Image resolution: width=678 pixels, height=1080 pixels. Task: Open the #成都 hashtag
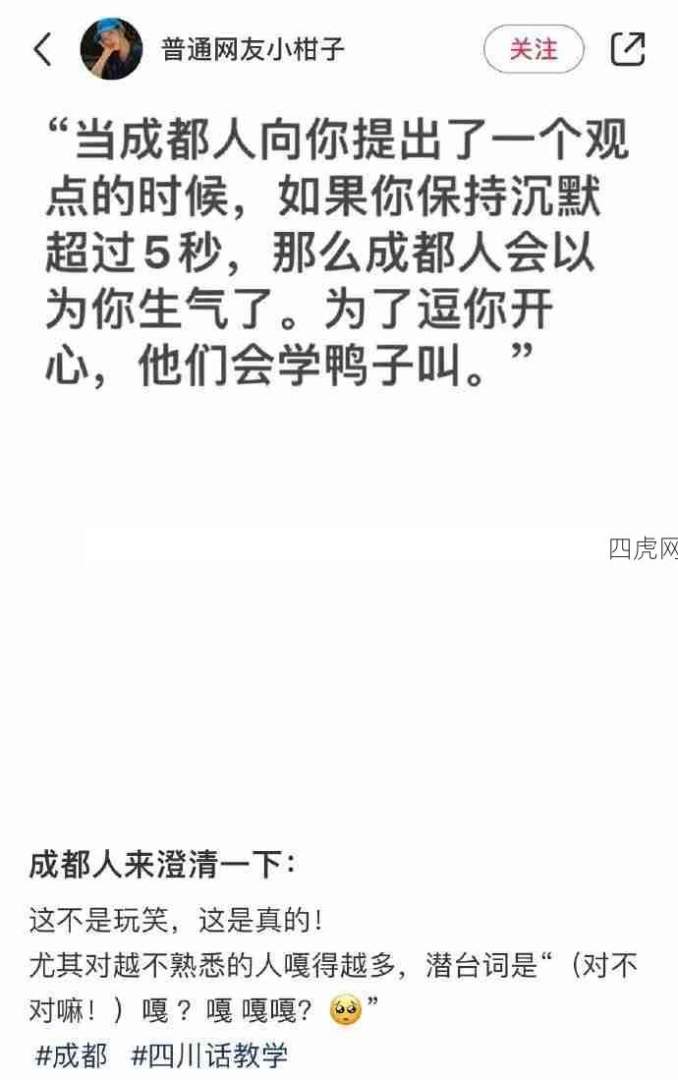72,1055
